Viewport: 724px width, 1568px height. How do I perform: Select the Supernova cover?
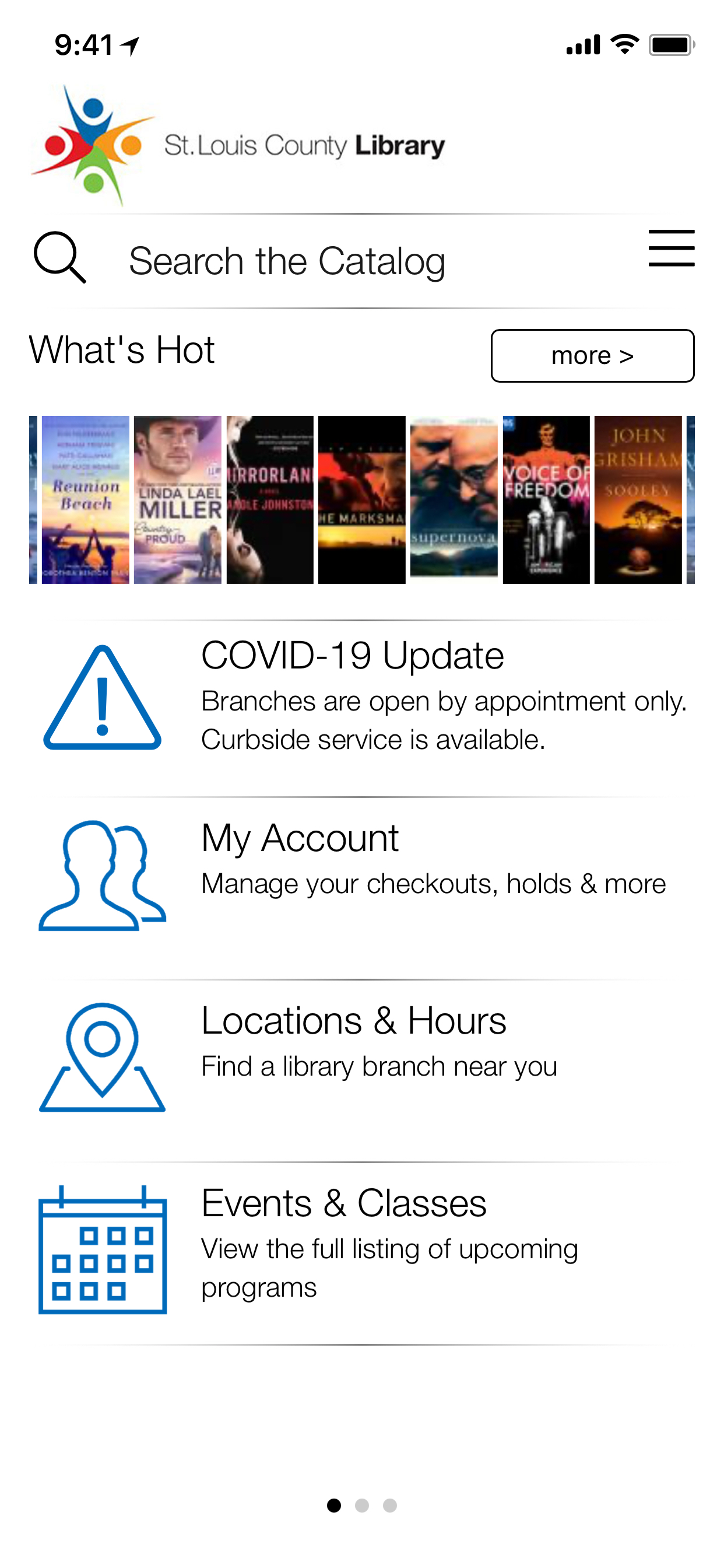[x=454, y=500]
